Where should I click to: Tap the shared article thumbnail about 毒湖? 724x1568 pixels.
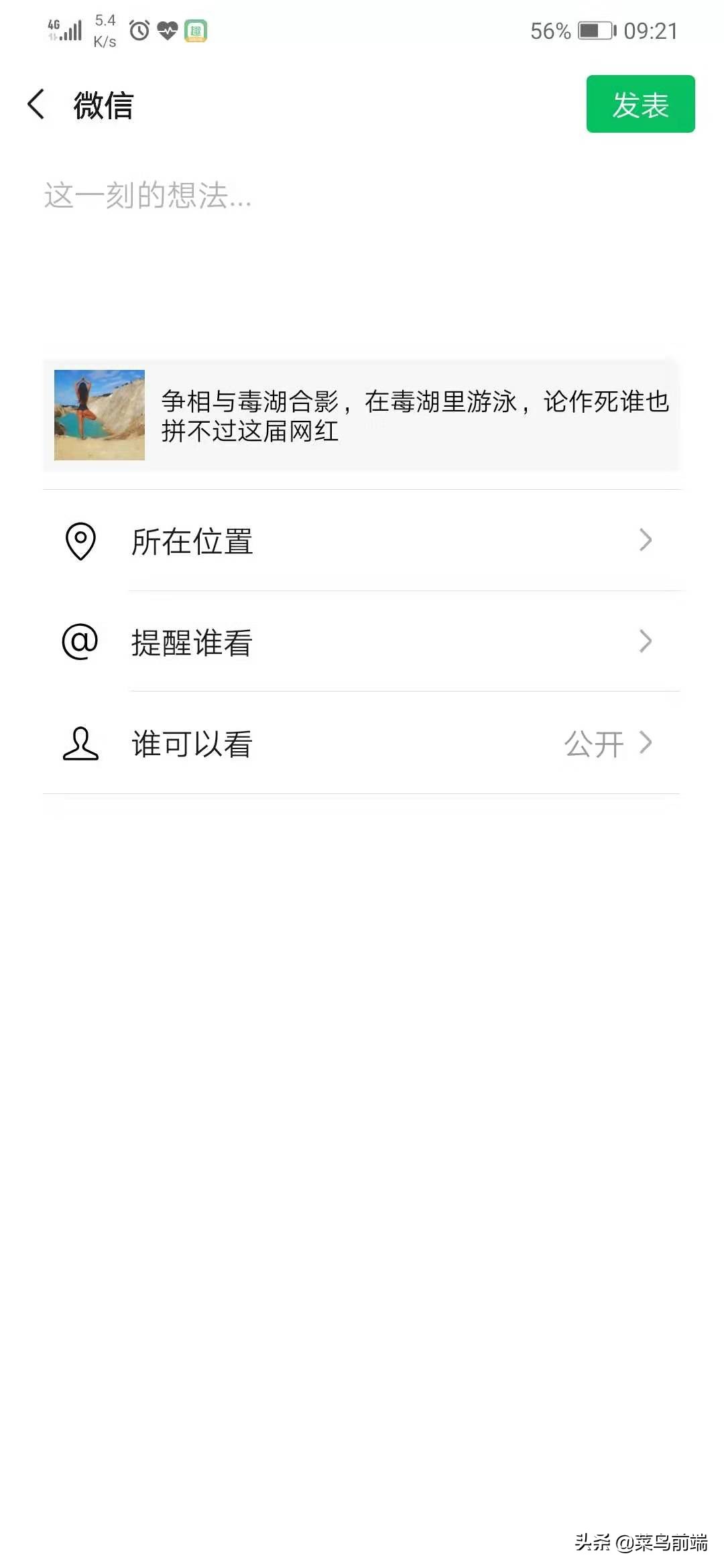point(99,414)
